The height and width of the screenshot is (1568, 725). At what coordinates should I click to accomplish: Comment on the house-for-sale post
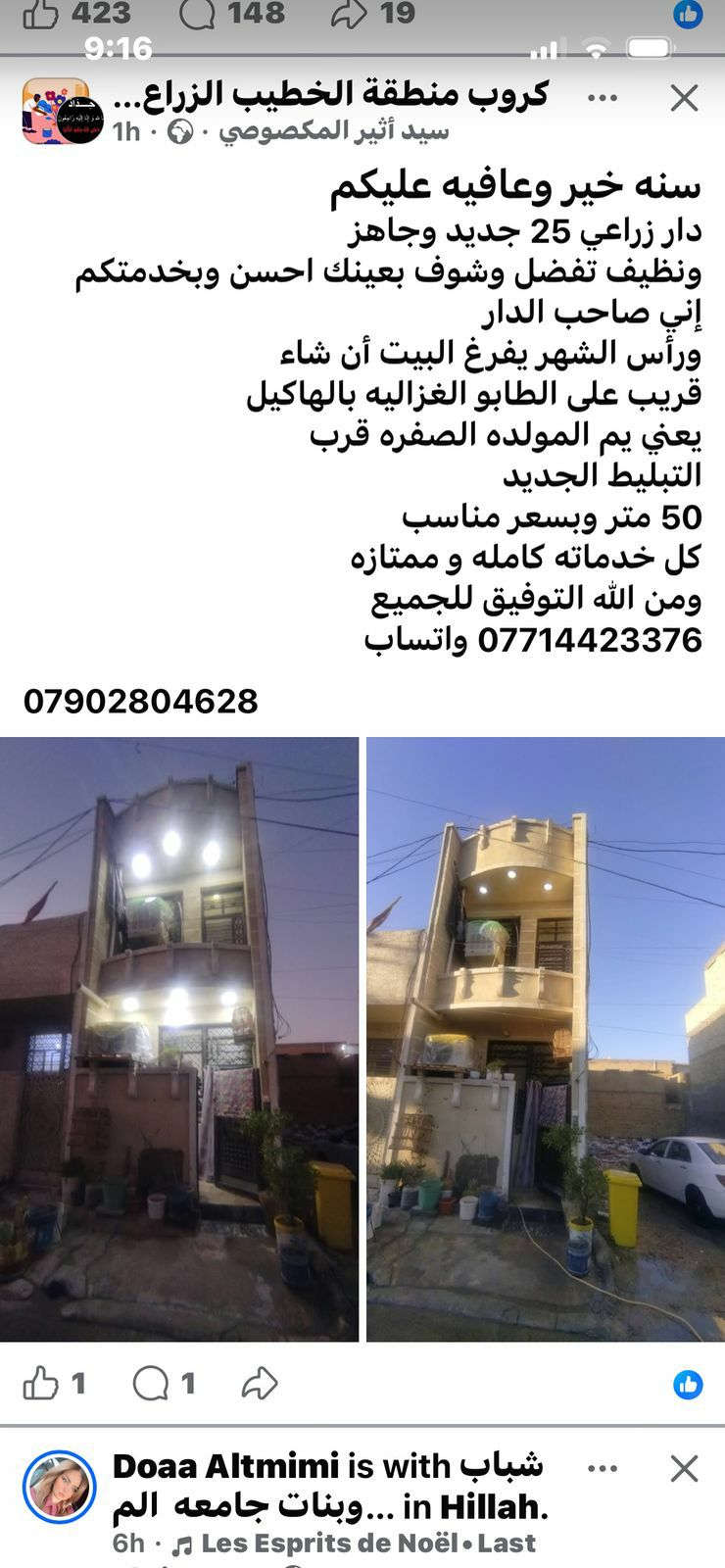[151, 1384]
